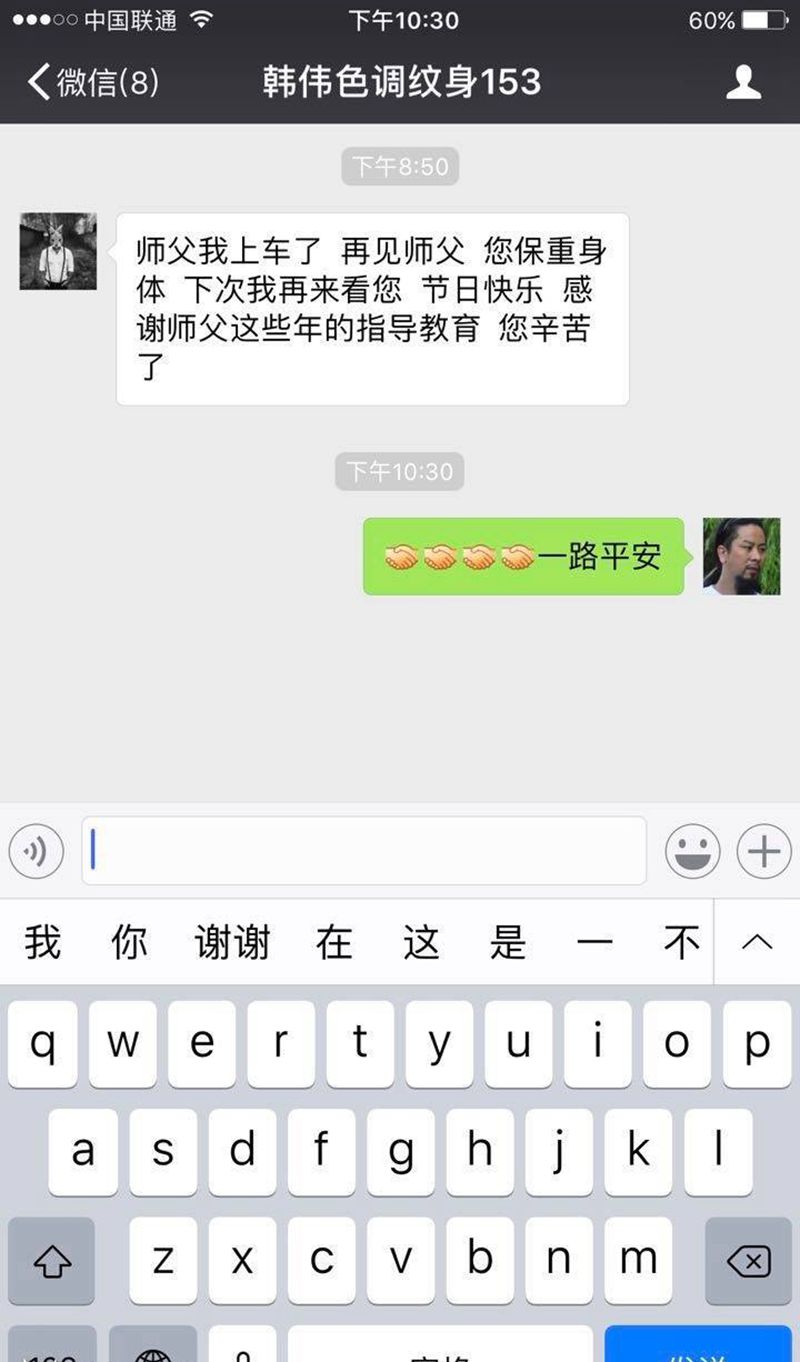800x1362 pixels.
Task: Insert the 这 suggestion
Action: click(x=421, y=942)
